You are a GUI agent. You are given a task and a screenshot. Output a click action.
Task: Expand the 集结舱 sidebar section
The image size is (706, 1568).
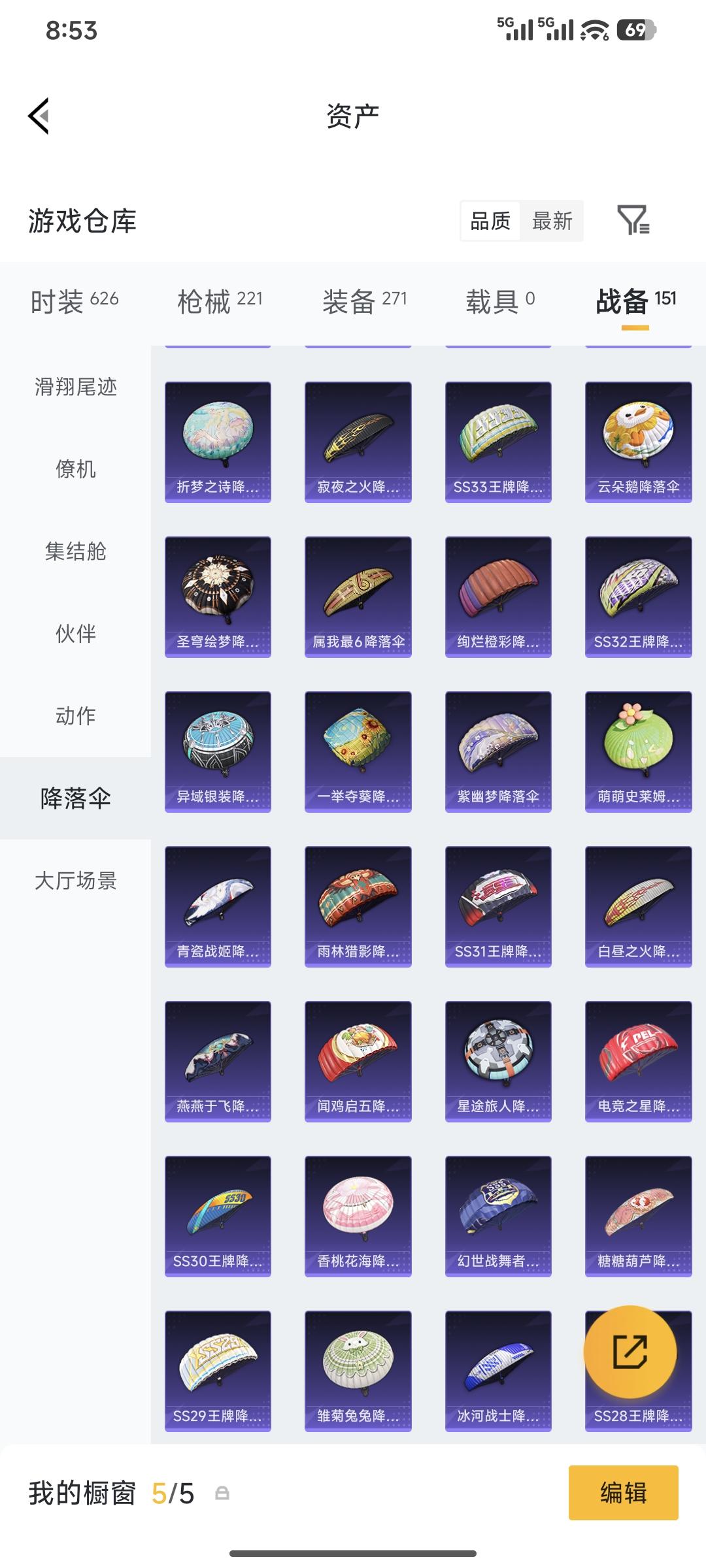pyautogui.click(x=74, y=552)
